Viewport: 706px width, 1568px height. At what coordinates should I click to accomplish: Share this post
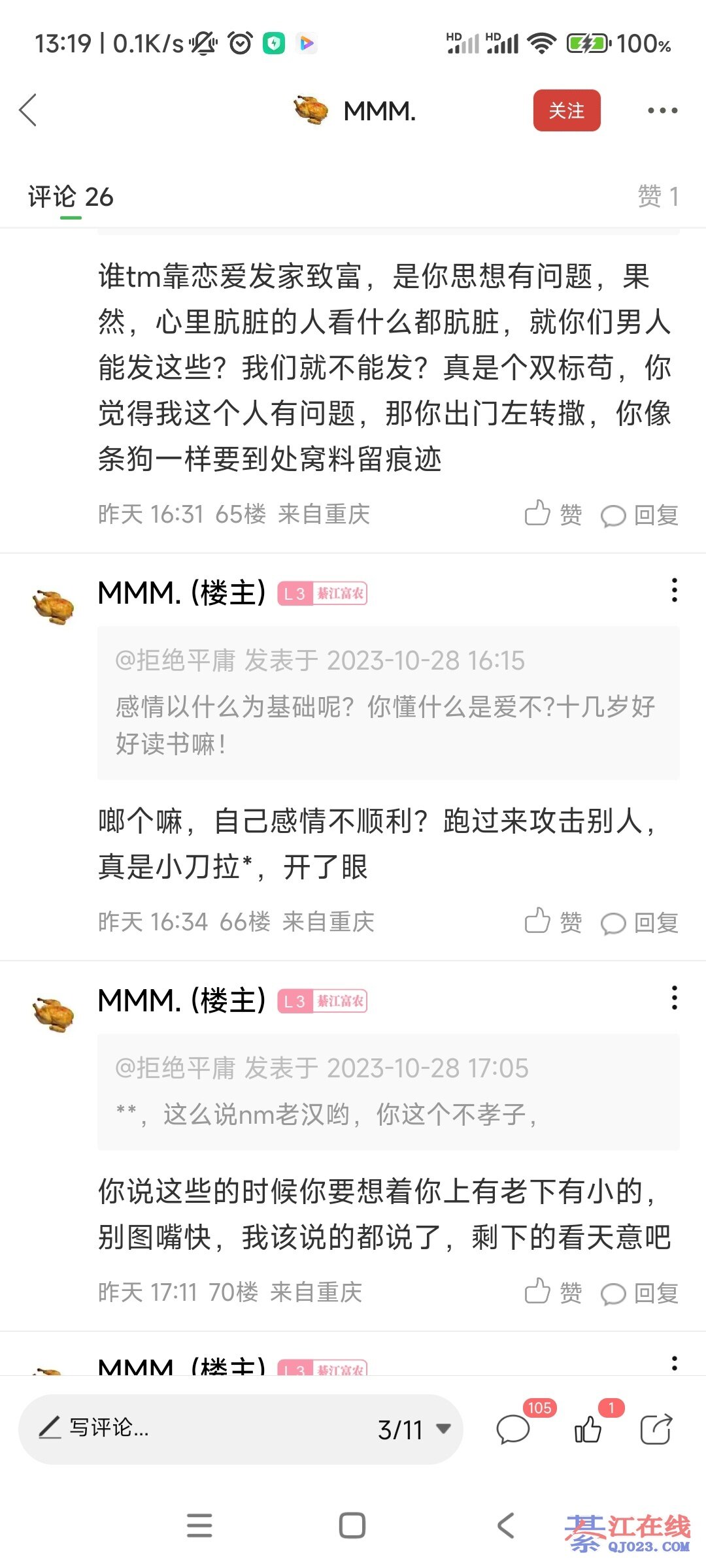pyautogui.click(x=656, y=1429)
